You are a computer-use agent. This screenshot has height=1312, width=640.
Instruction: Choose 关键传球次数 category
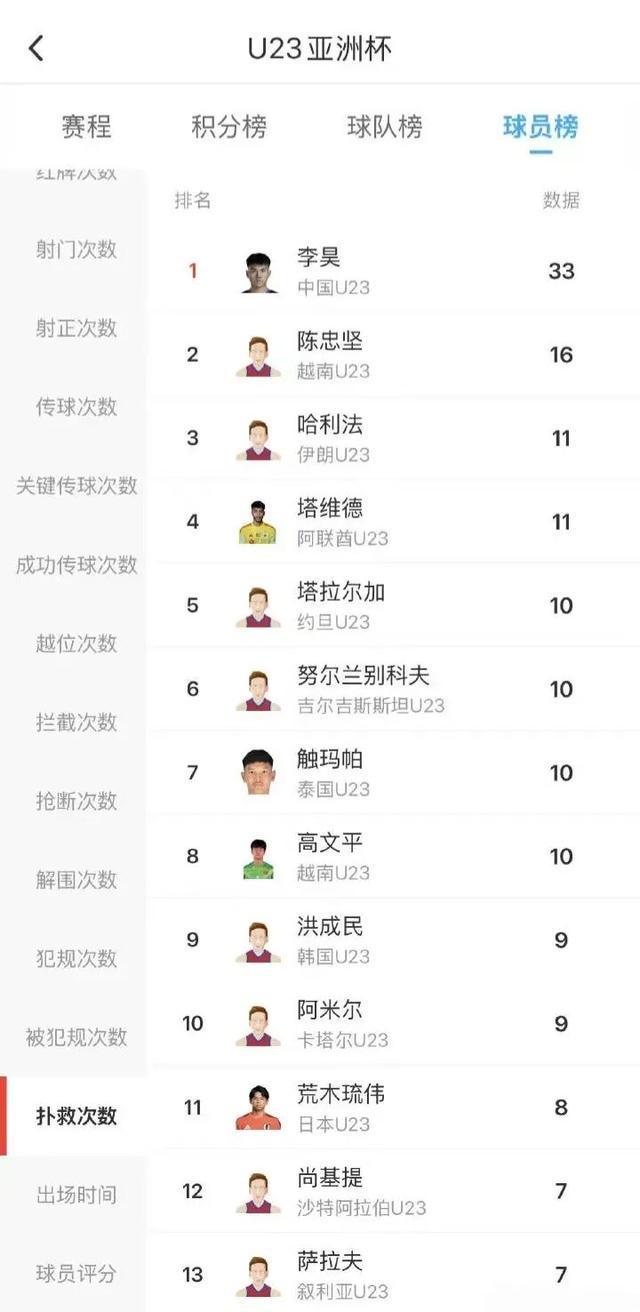[x=76, y=486]
